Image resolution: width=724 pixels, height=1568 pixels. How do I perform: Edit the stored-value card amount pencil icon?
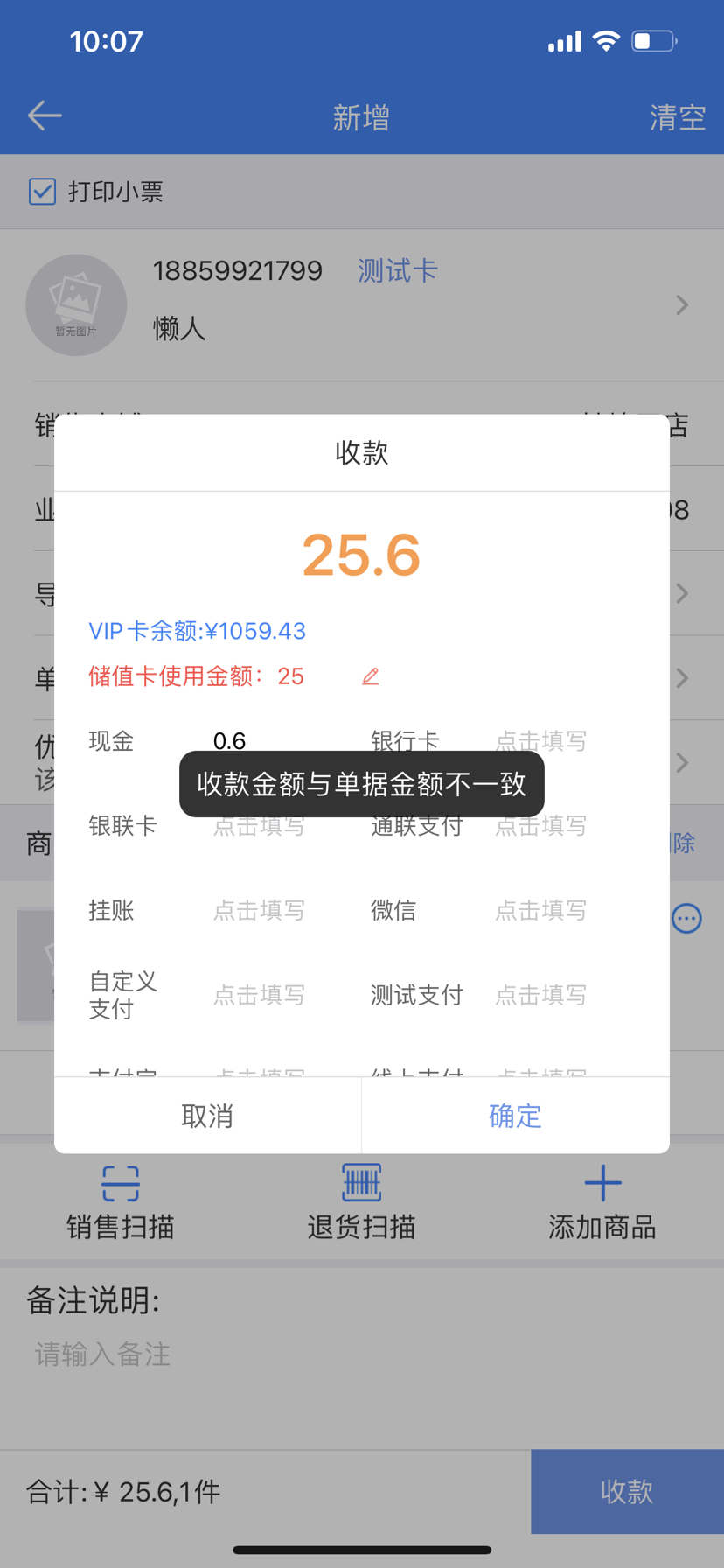[371, 676]
